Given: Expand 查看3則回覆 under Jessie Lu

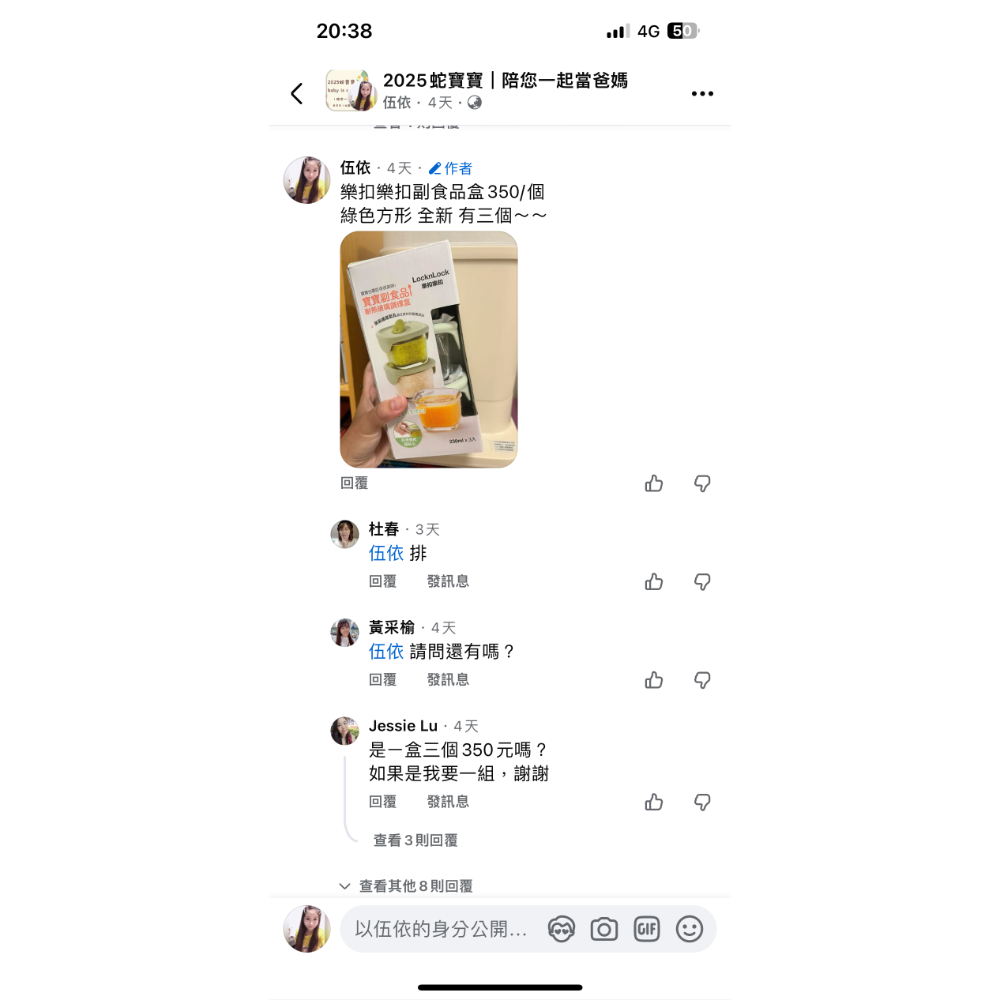Looking at the screenshot, I should (x=415, y=841).
